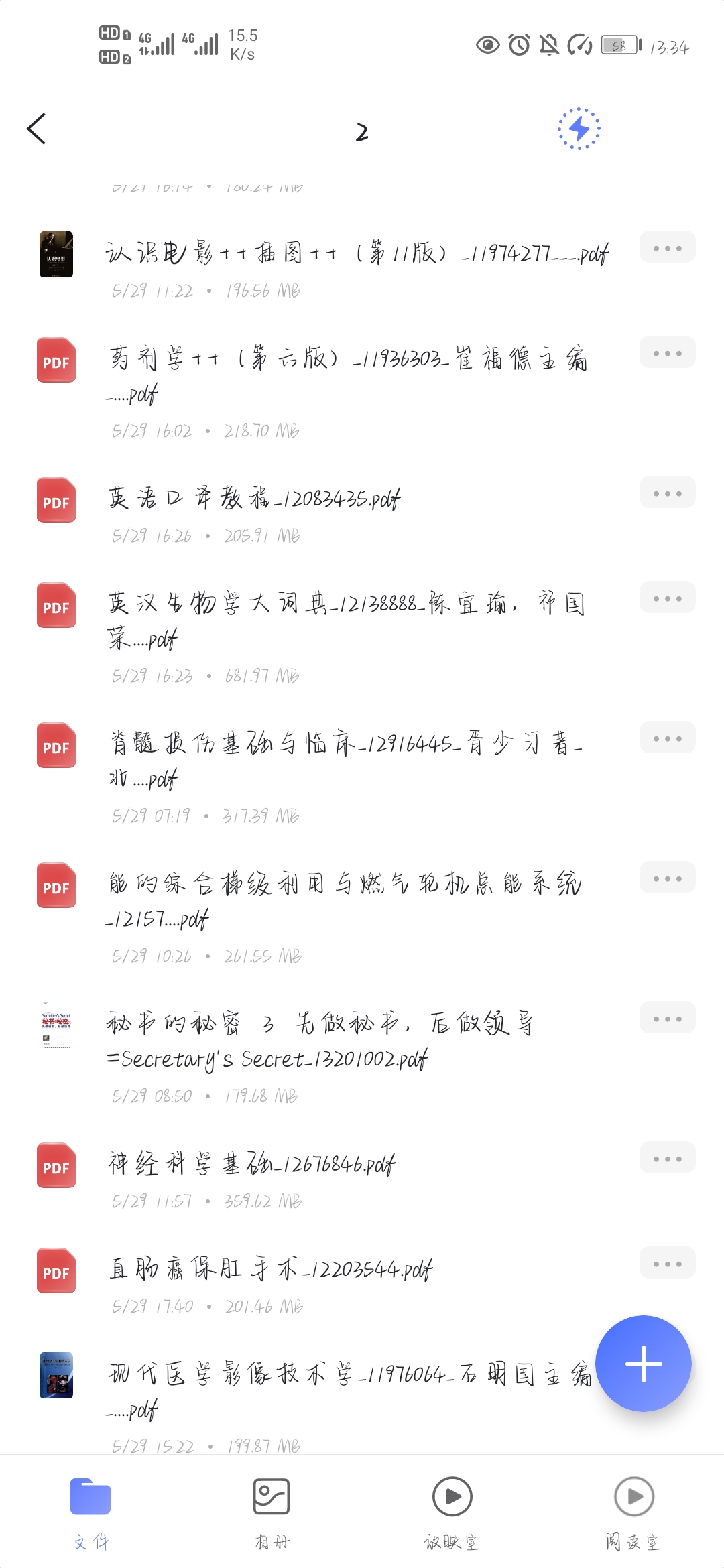Viewport: 724px width, 1568px height.
Task: Tap the back arrow to return
Action: pos(37,129)
